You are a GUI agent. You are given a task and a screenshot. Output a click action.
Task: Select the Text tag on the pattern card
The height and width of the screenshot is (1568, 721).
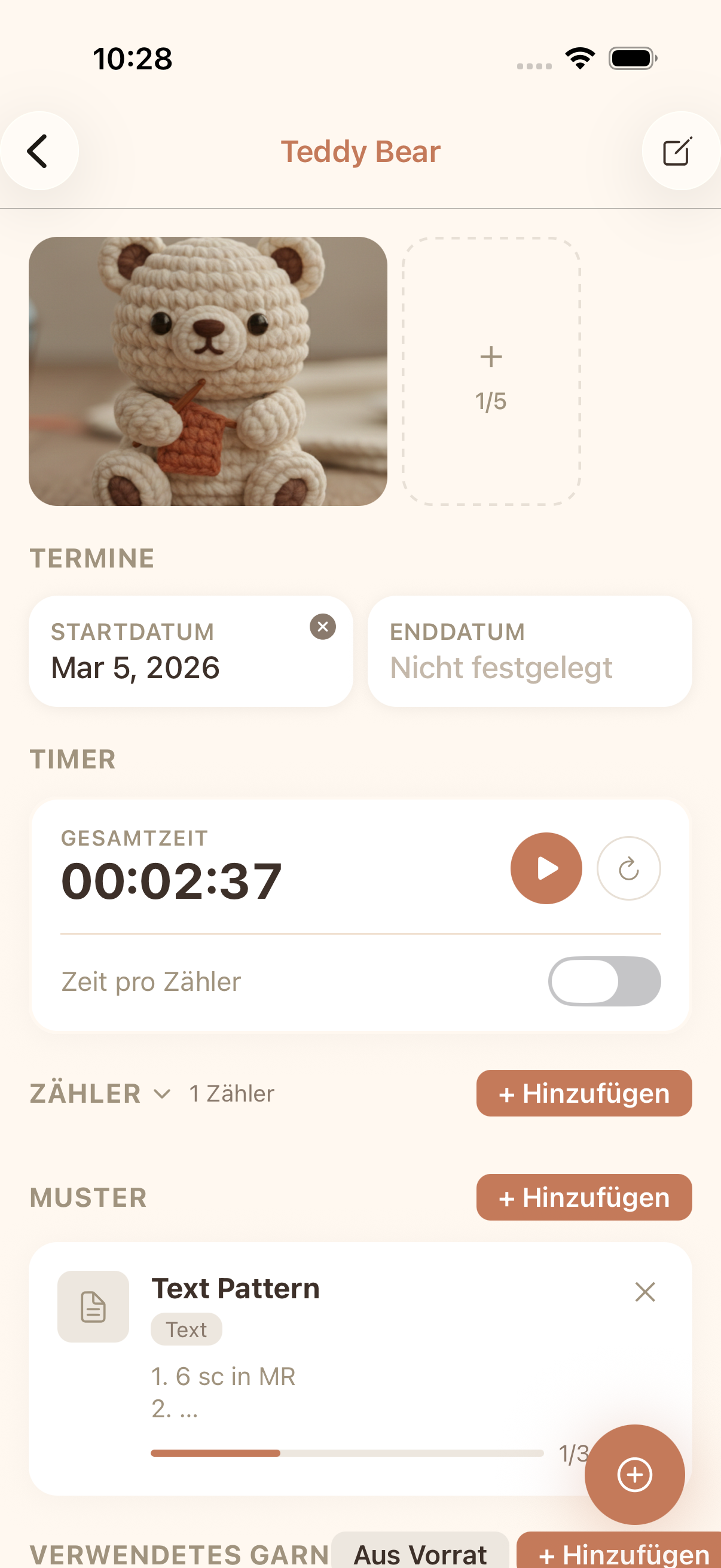click(x=186, y=1329)
